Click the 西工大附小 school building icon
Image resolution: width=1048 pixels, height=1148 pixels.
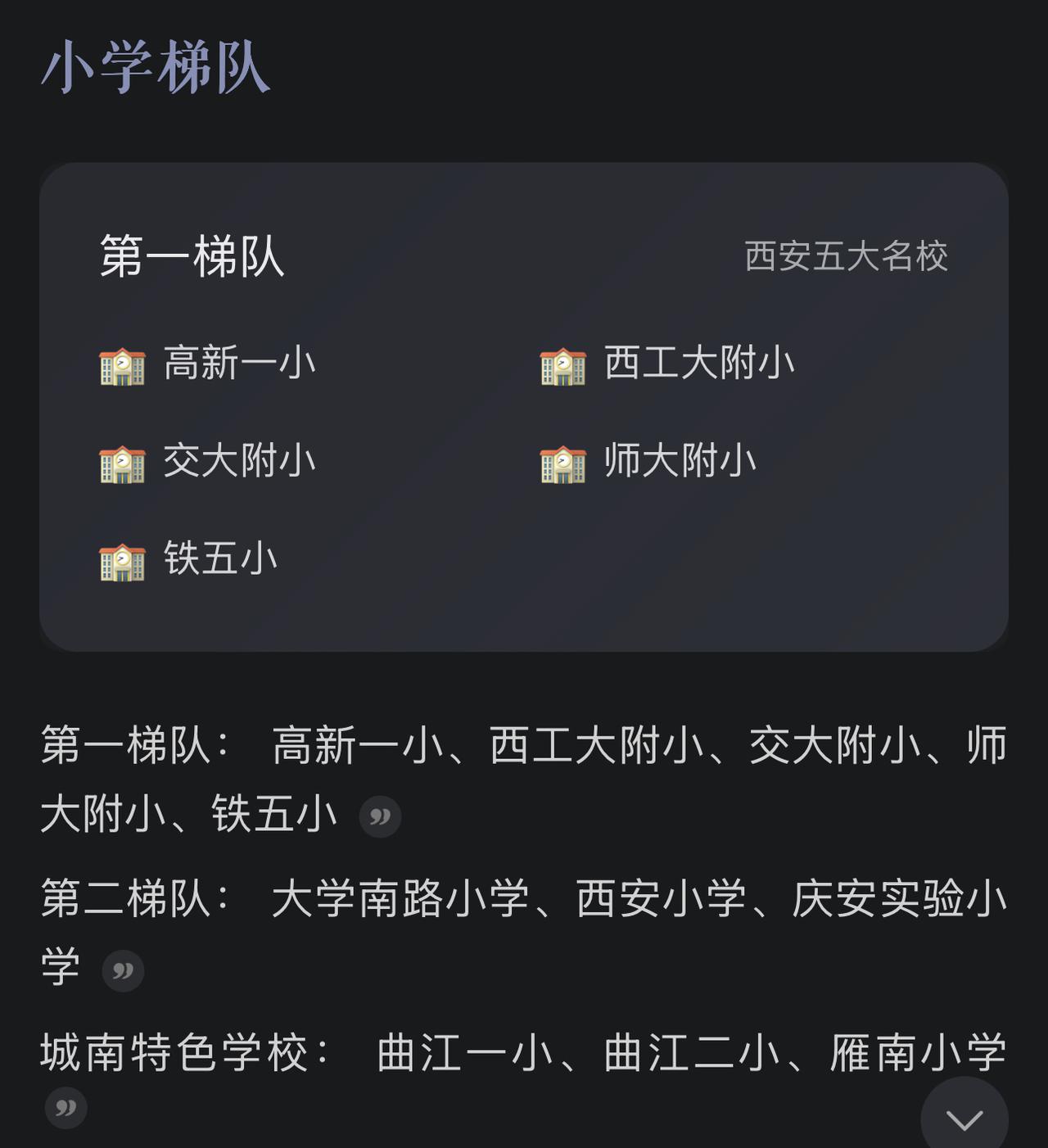[x=562, y=366]
